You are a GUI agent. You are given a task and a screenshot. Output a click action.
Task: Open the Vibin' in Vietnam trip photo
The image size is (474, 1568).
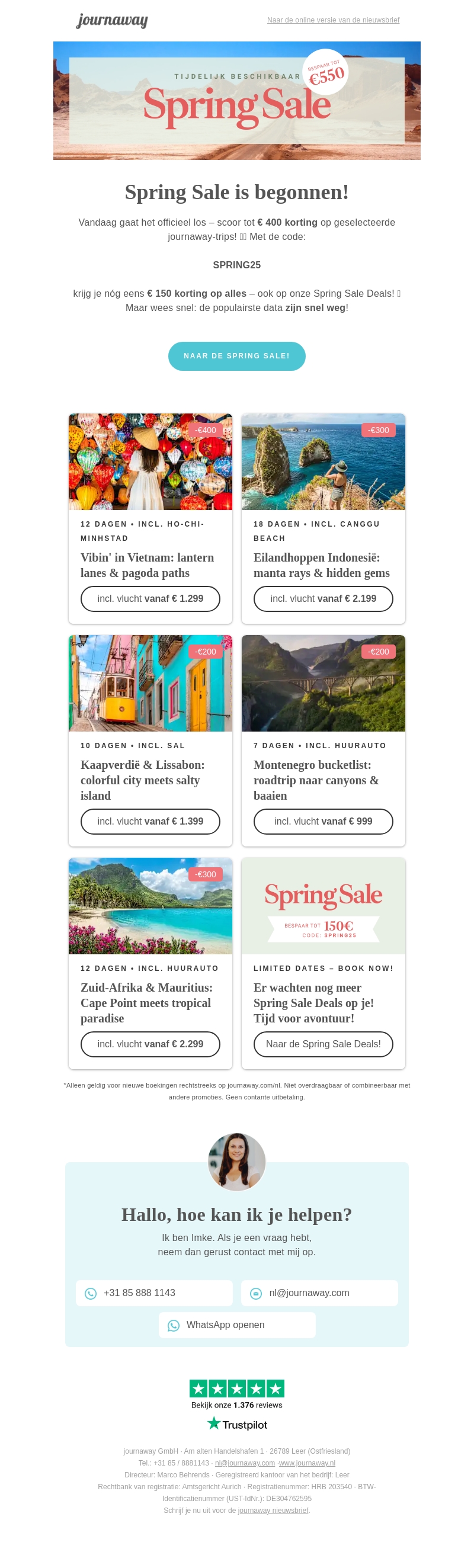(150, 461)
